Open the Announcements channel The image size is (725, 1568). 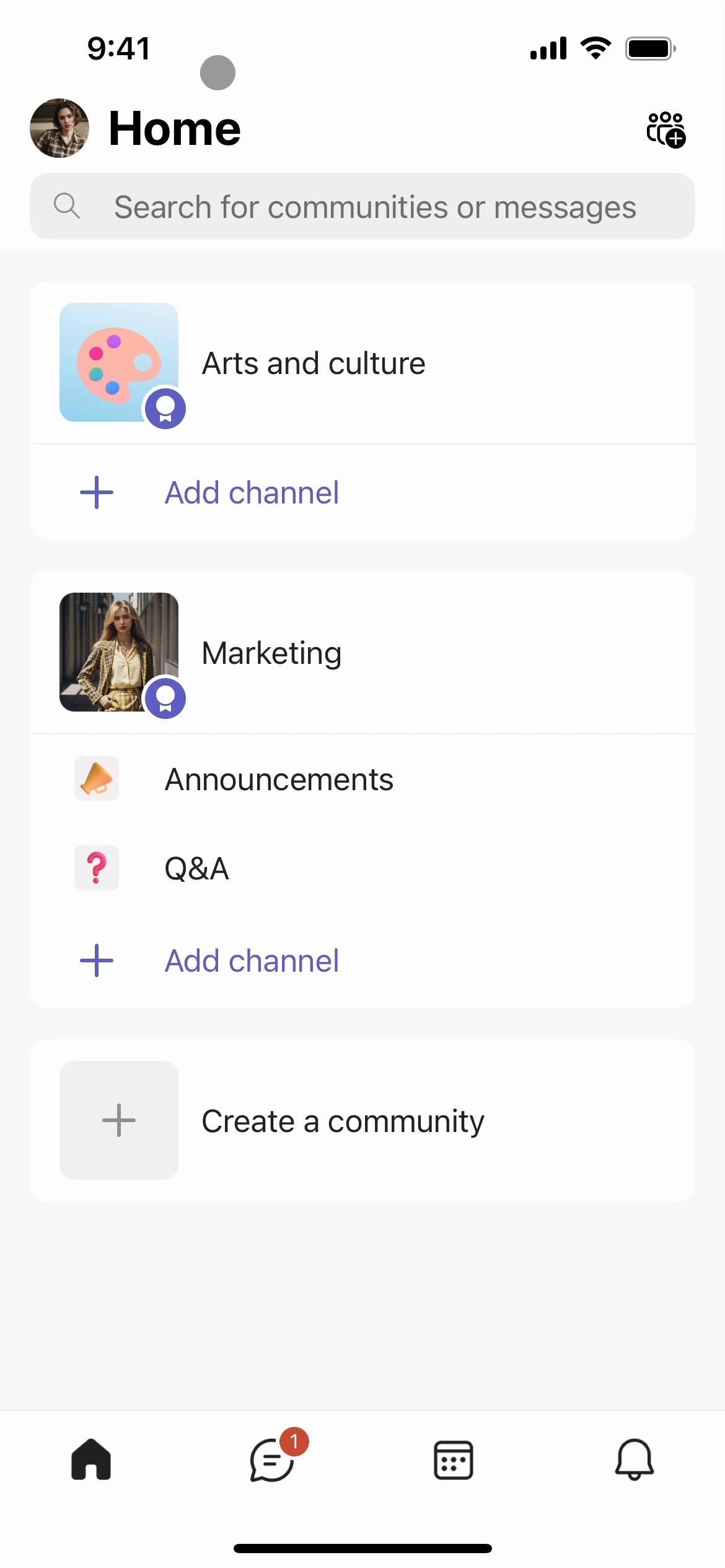278,779
